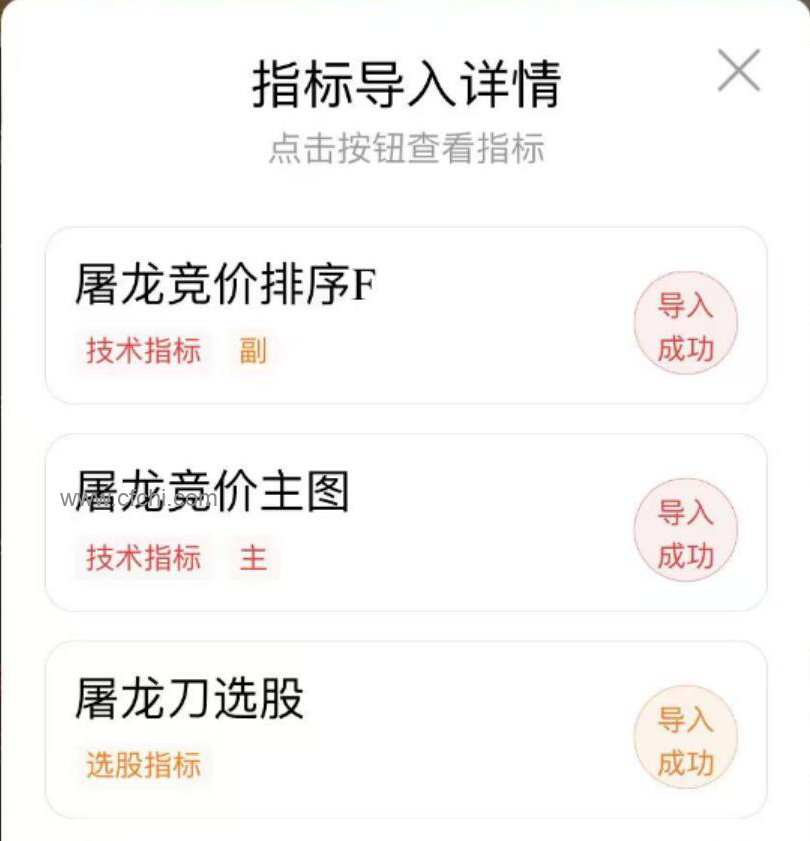Click the 技术指标 tag under 屠龙竞价排序F
This screenshot has height=841, width=810.
click(141, 350)
